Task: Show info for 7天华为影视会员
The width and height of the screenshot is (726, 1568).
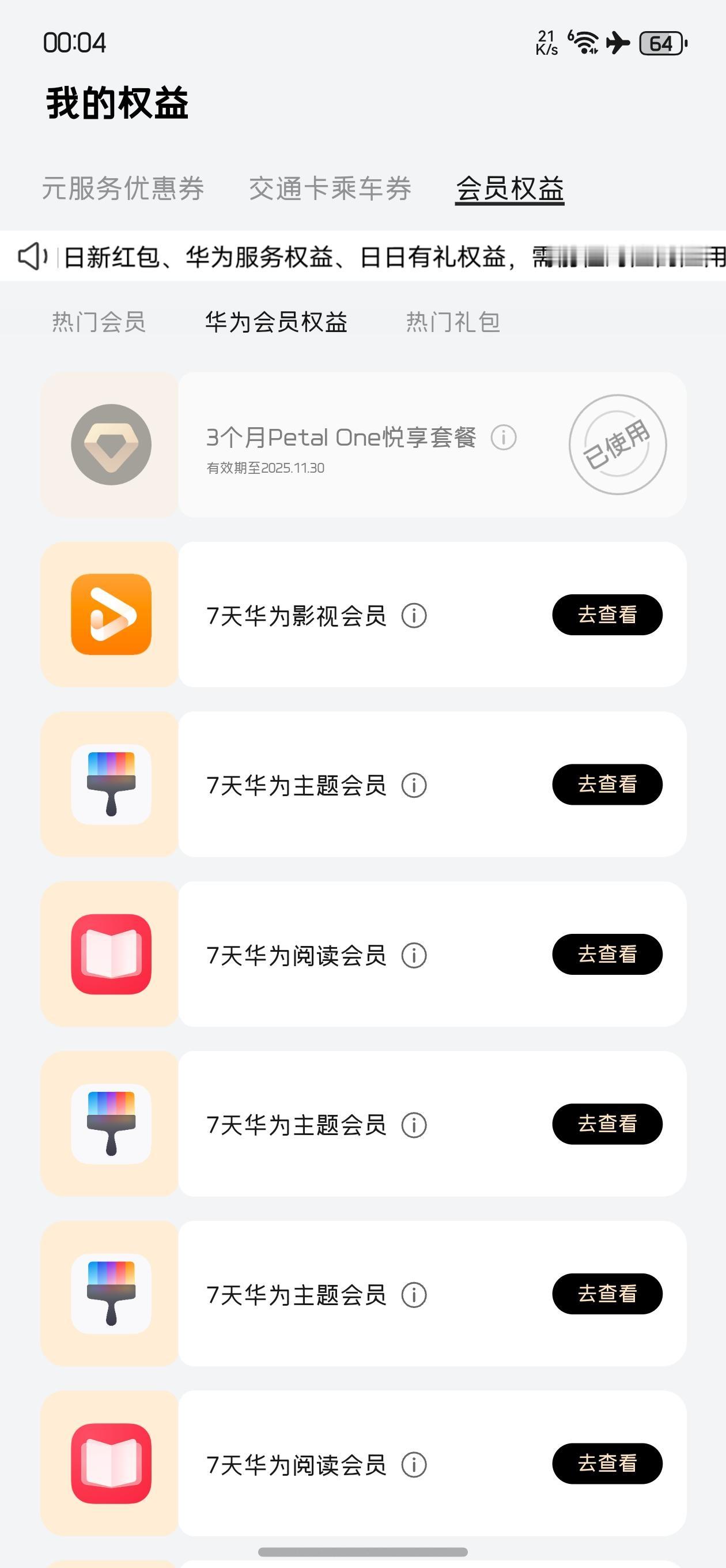Action: click(414, 616)
